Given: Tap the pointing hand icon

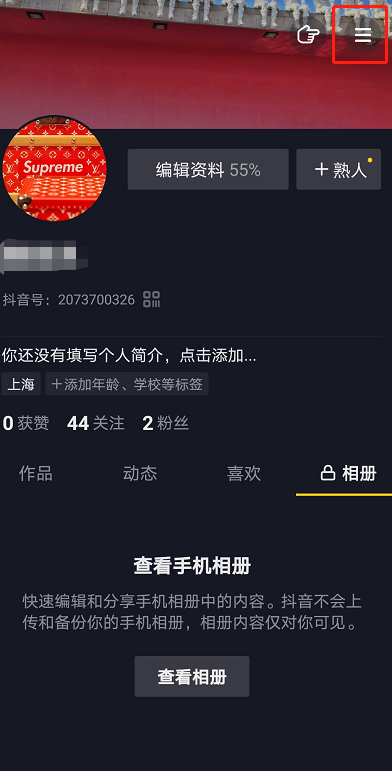Looking at the screenshot, I should [x=308, y=34].
